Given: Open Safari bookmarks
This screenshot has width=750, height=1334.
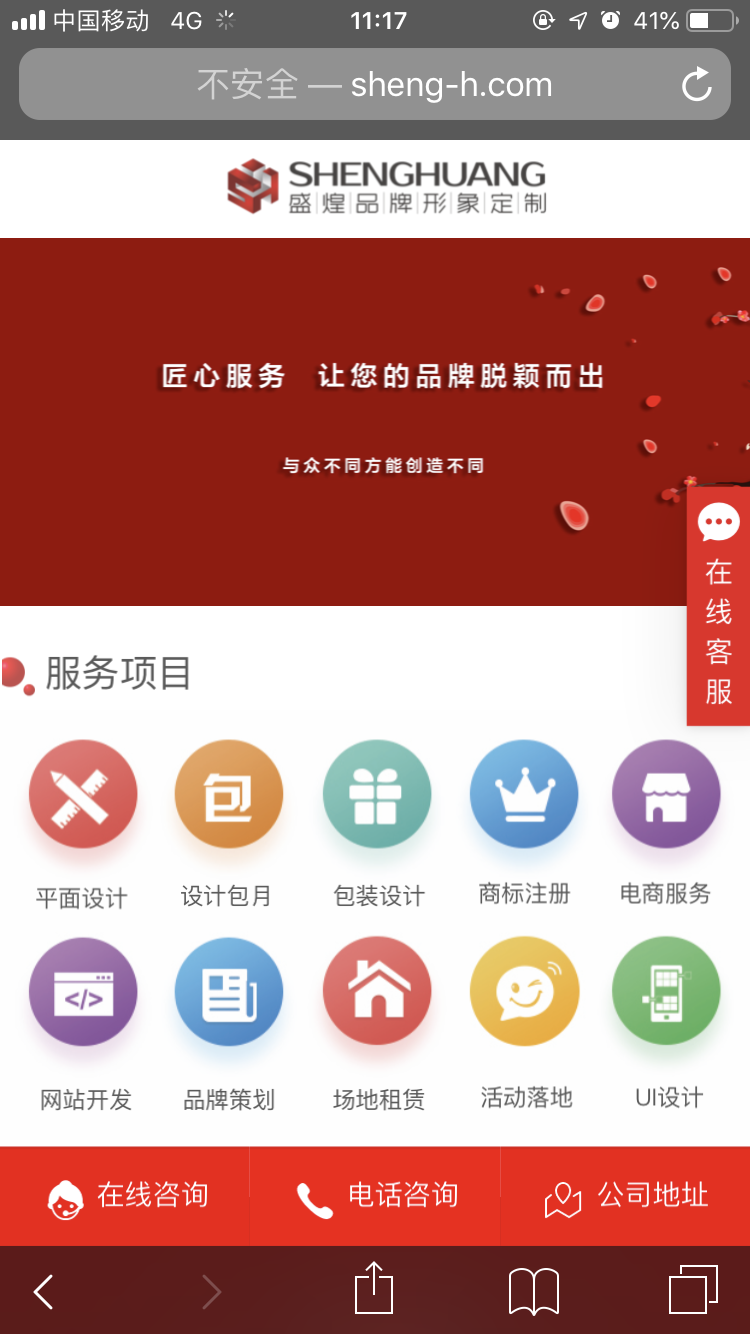Looking at the screenshot, I should (533, 1292).
